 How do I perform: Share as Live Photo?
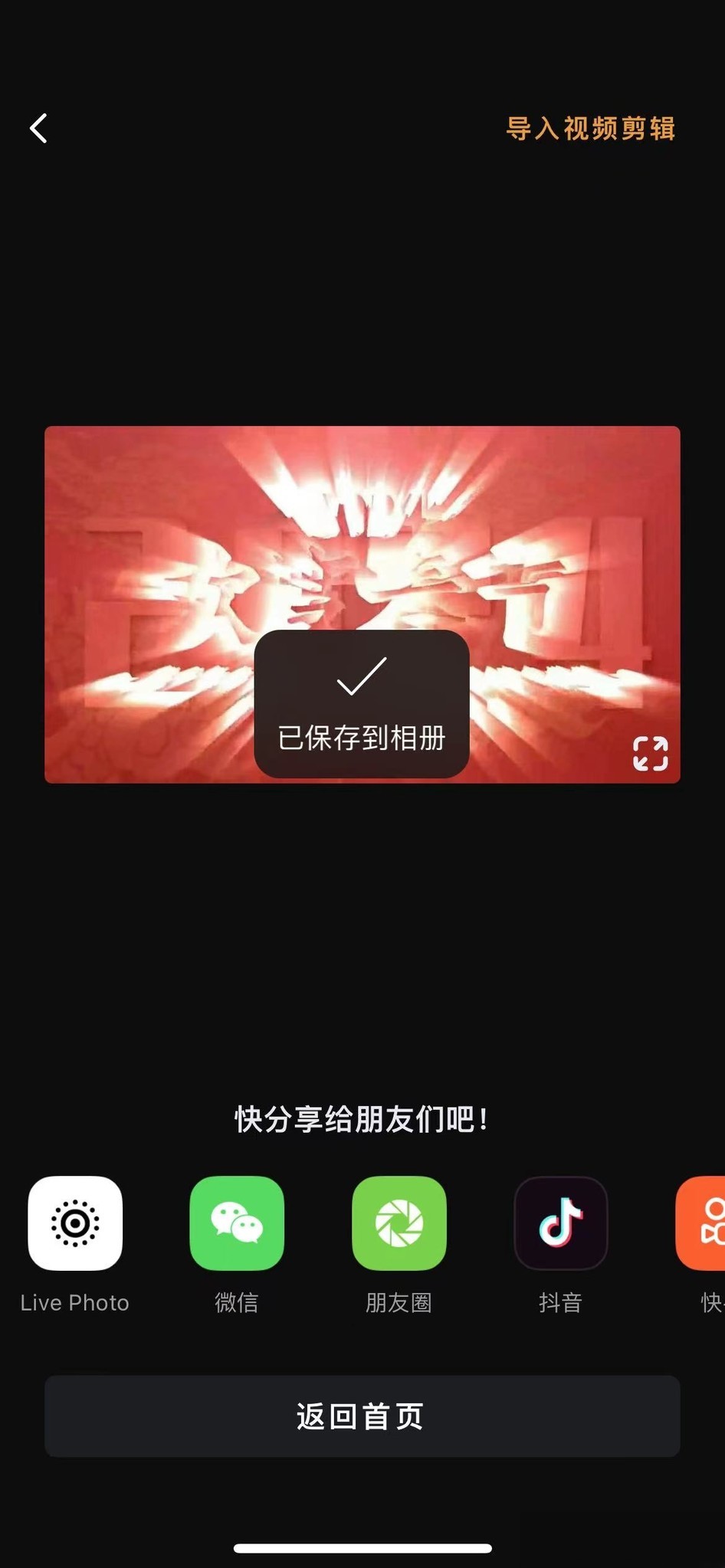75,1223
